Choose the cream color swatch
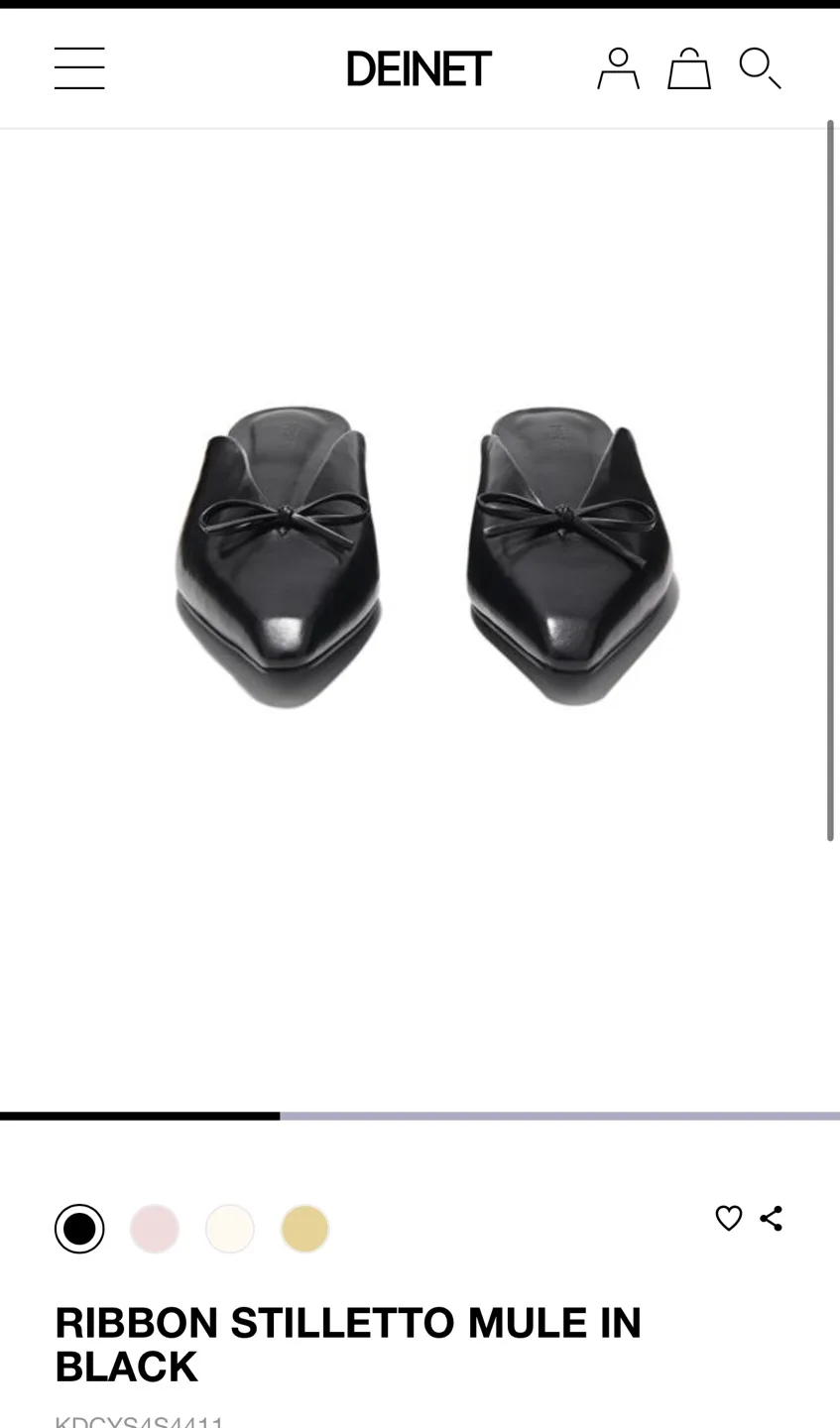840x1428 pixels. pos(230,1229)
